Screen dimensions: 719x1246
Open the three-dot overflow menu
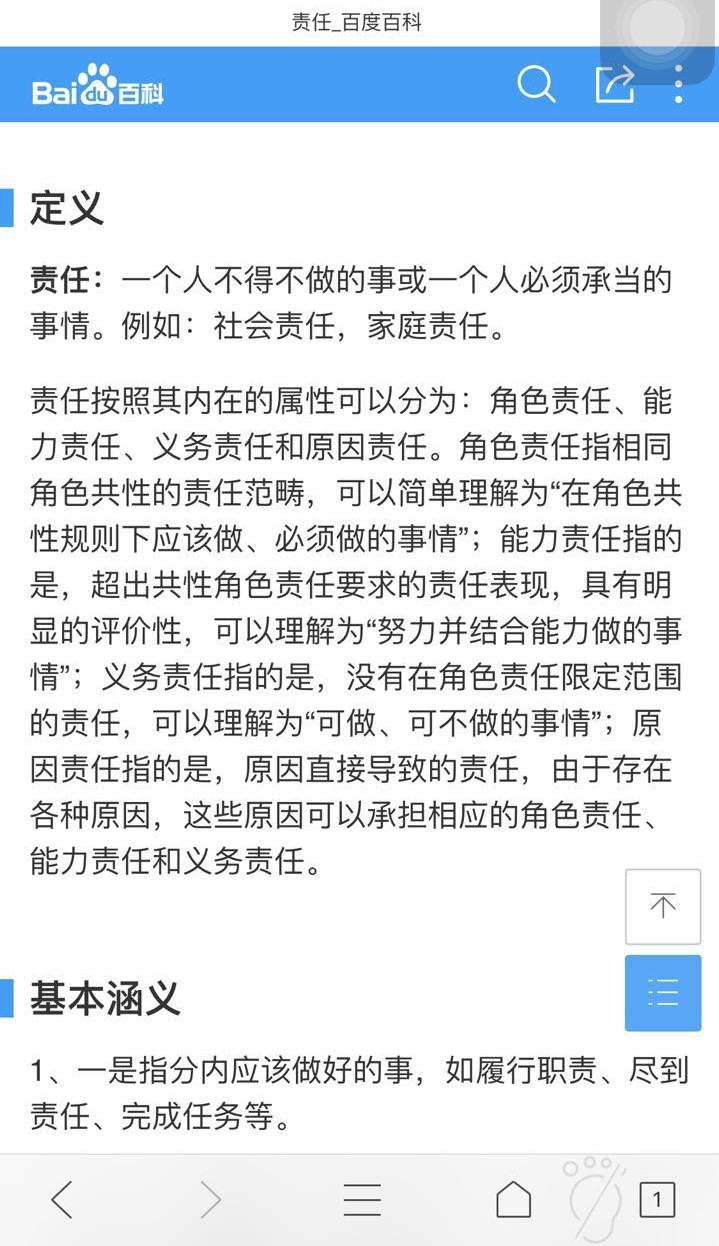pos(679,85)
